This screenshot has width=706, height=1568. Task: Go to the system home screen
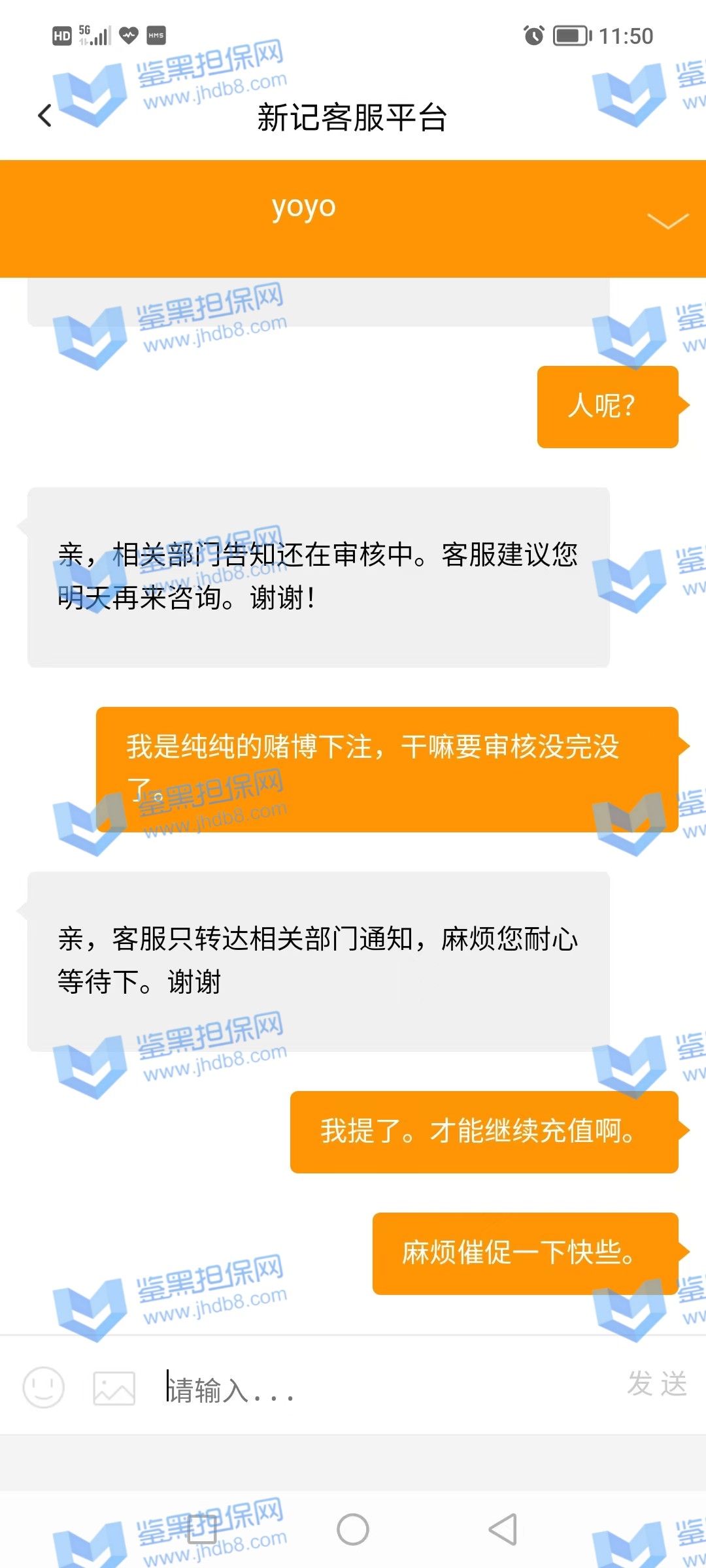coord(353,1529)
